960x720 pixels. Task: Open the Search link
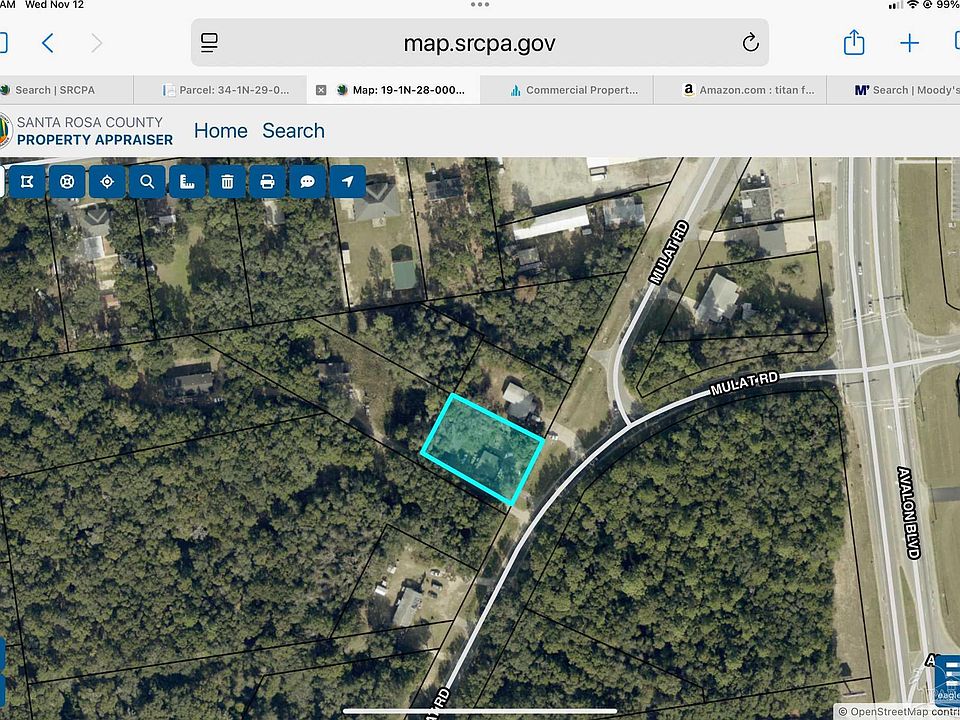(293, 131)
